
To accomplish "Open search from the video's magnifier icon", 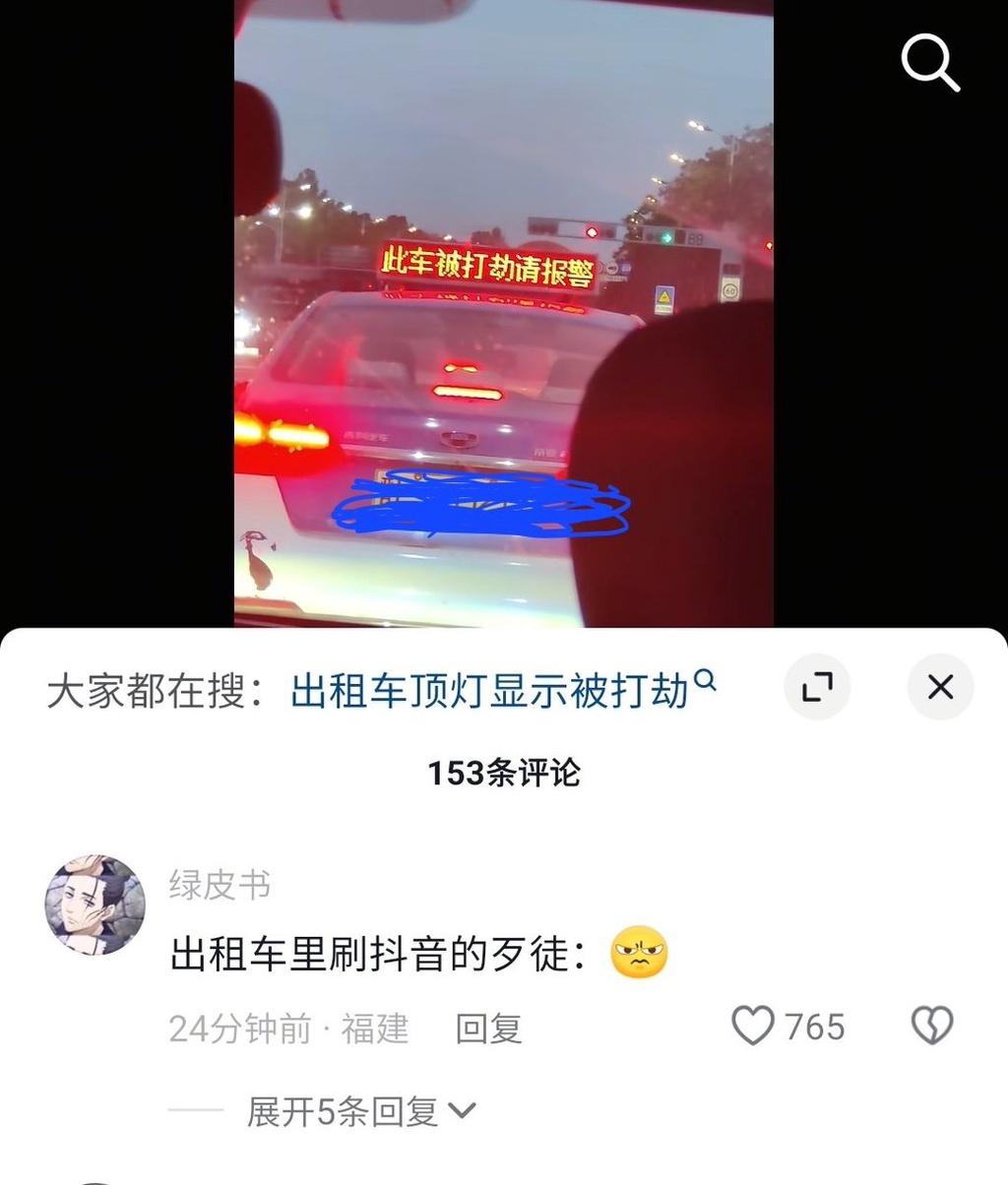I will (x=930, y=63).
